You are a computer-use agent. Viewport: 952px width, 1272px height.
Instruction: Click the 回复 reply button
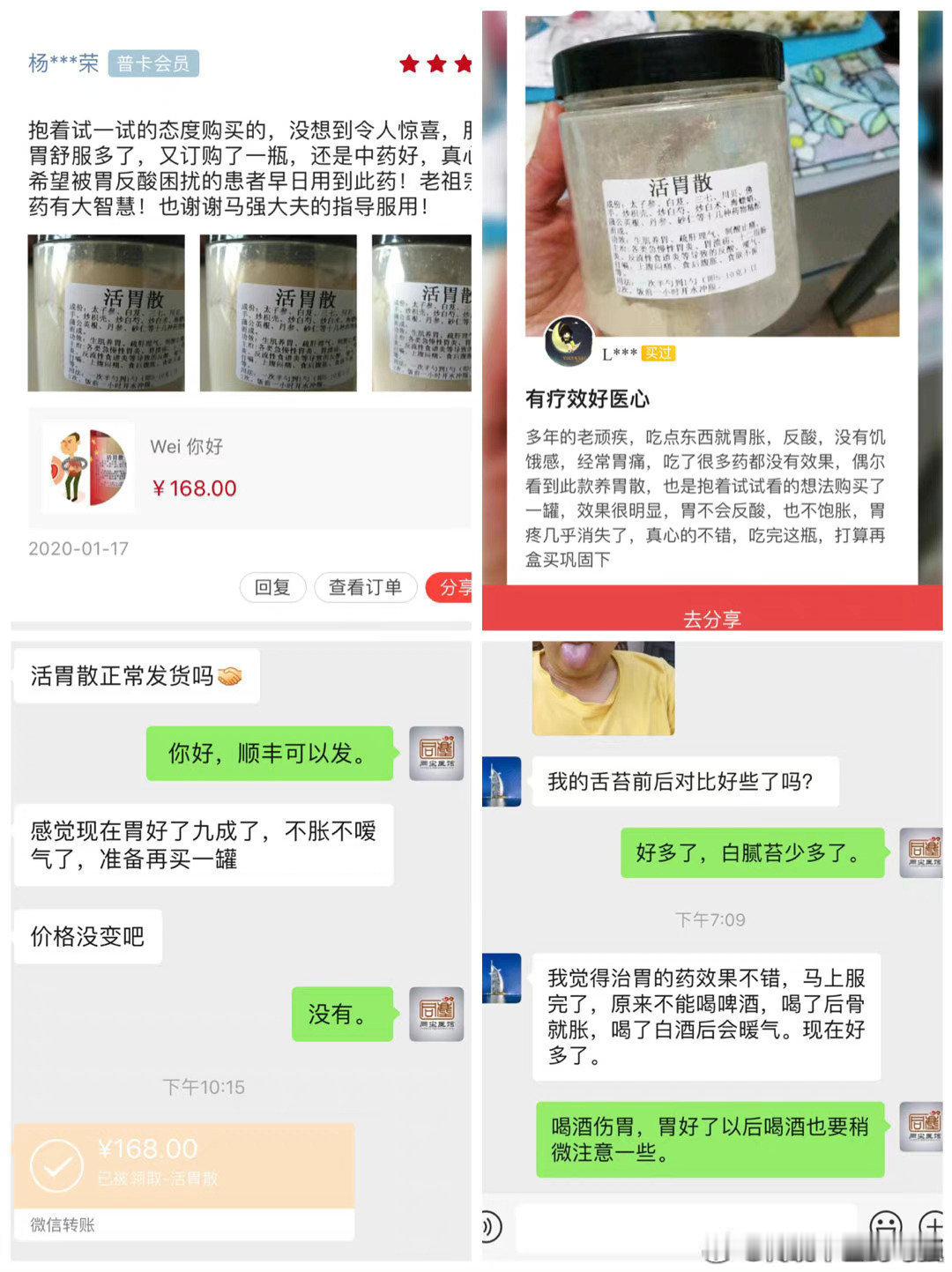click(274, 587)
